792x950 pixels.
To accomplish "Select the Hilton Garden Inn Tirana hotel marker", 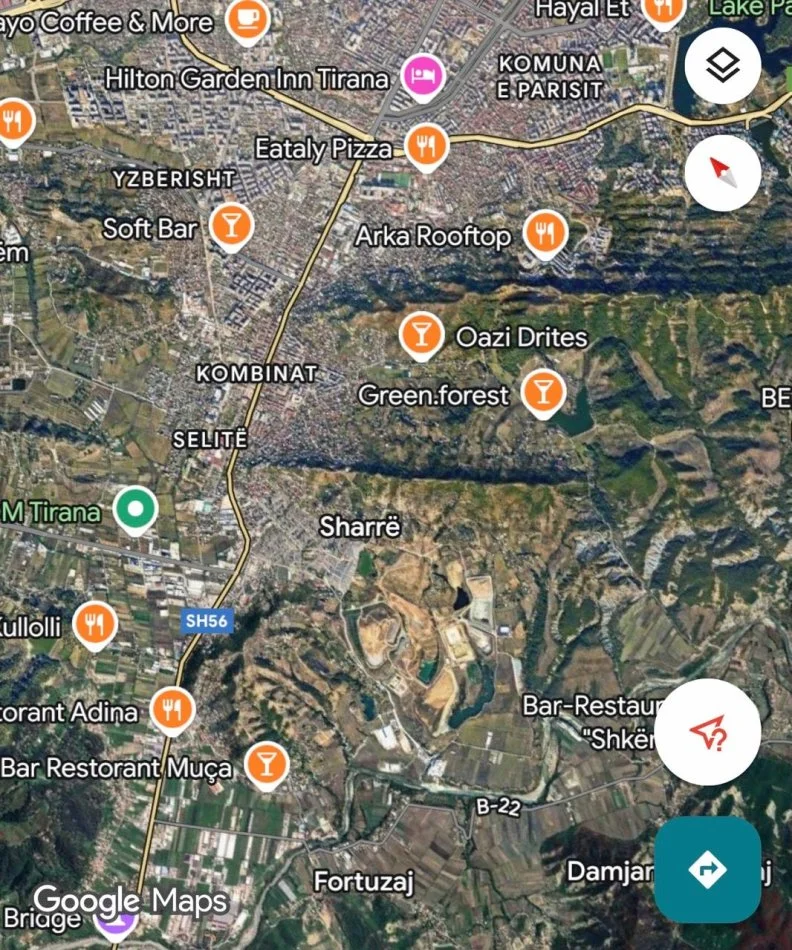I will point(421,76).
